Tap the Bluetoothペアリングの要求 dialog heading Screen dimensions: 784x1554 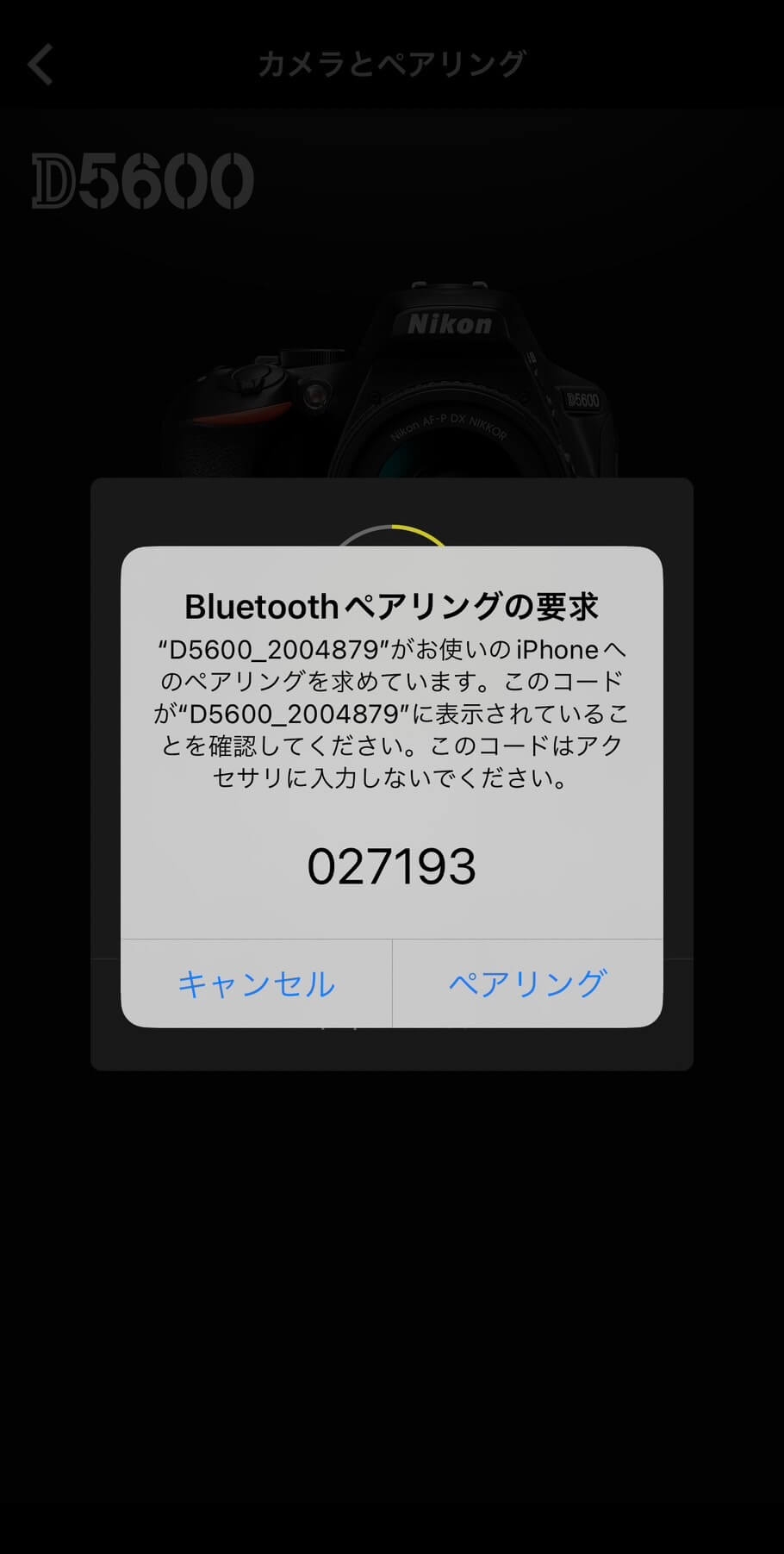(392, 606)
